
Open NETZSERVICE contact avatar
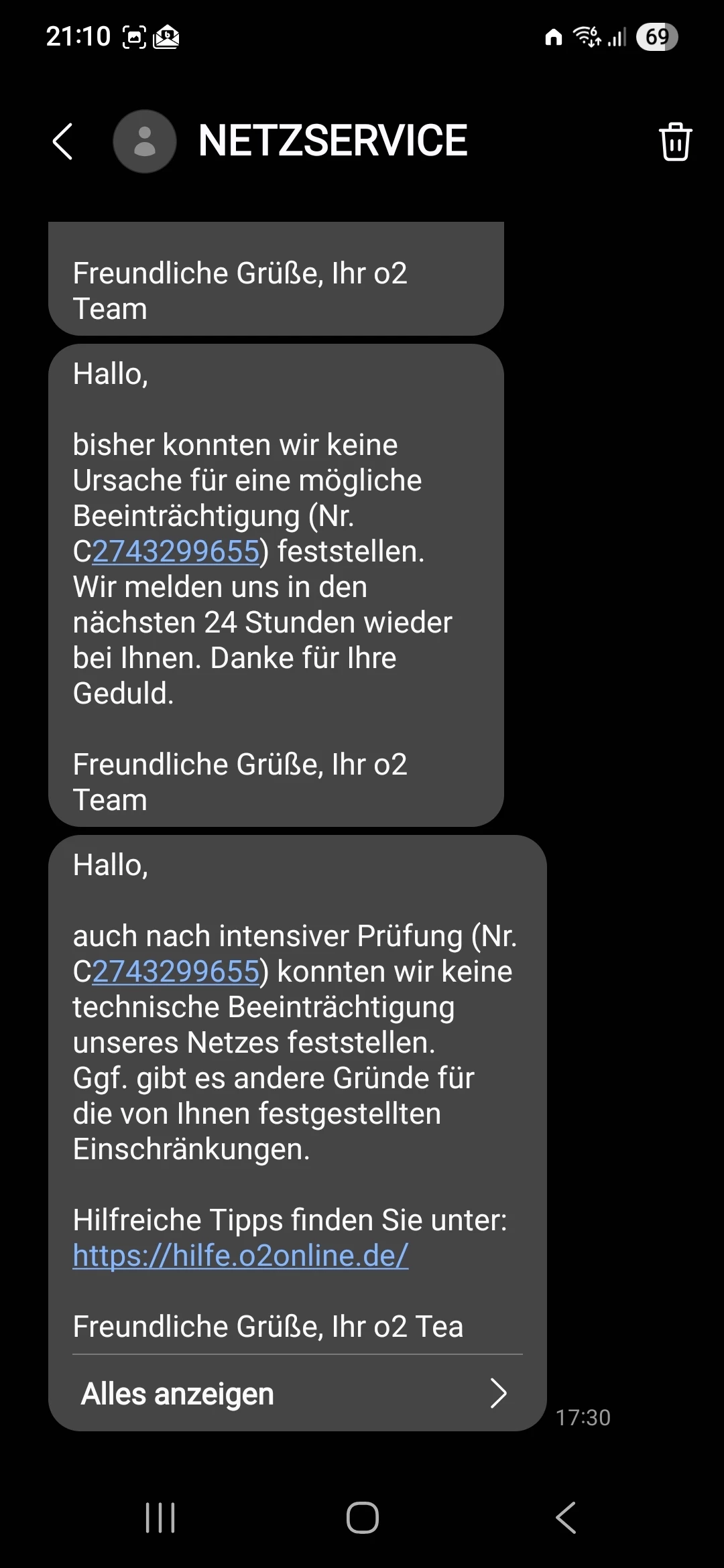click(145, 141)
